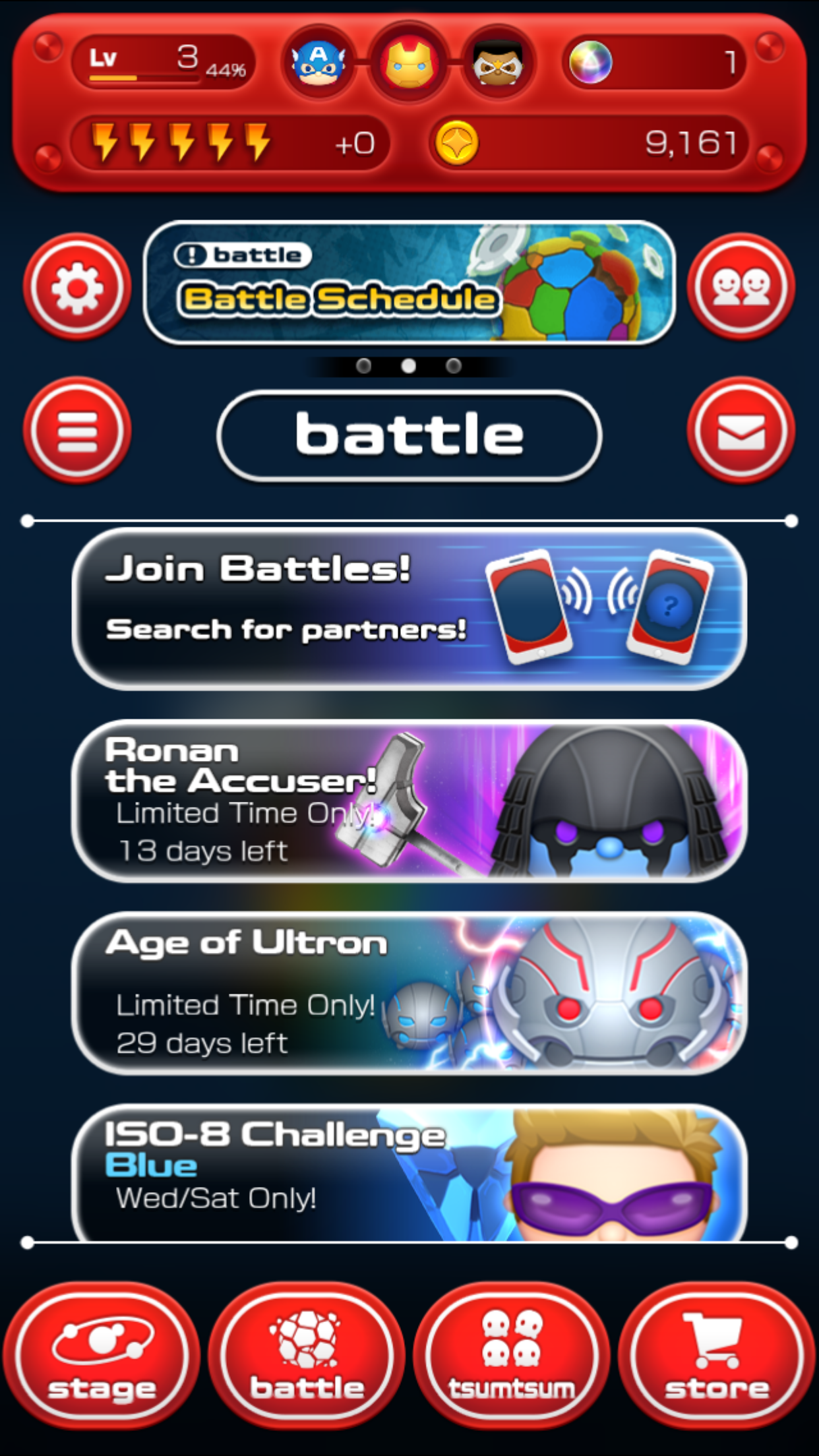Image resolution: width=819 pixels, height=1456 pixels.
Task: Open ISO-8 Challenge Blue
Action: [x=409, y=1174]
